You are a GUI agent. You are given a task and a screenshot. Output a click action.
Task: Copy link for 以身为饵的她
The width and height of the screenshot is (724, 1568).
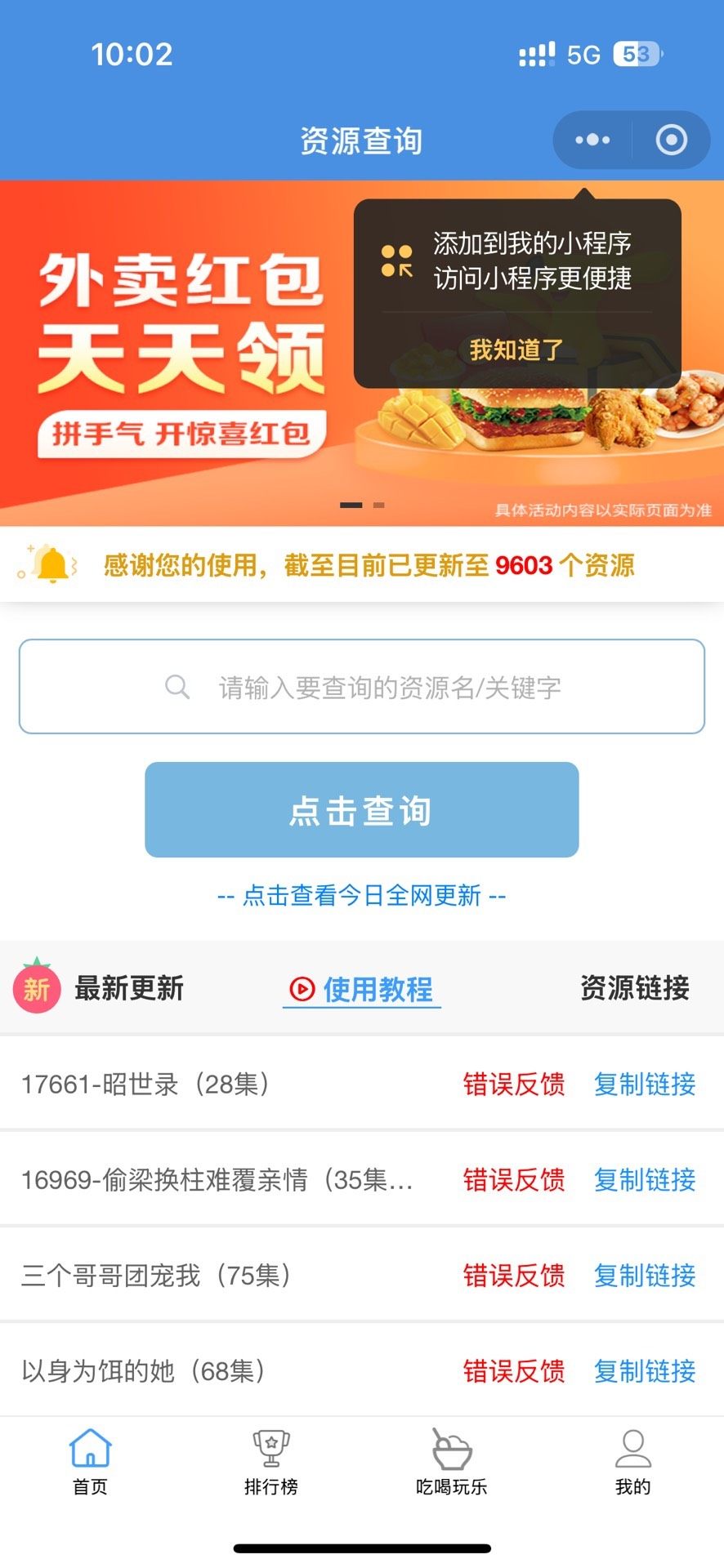(645, 1370)
